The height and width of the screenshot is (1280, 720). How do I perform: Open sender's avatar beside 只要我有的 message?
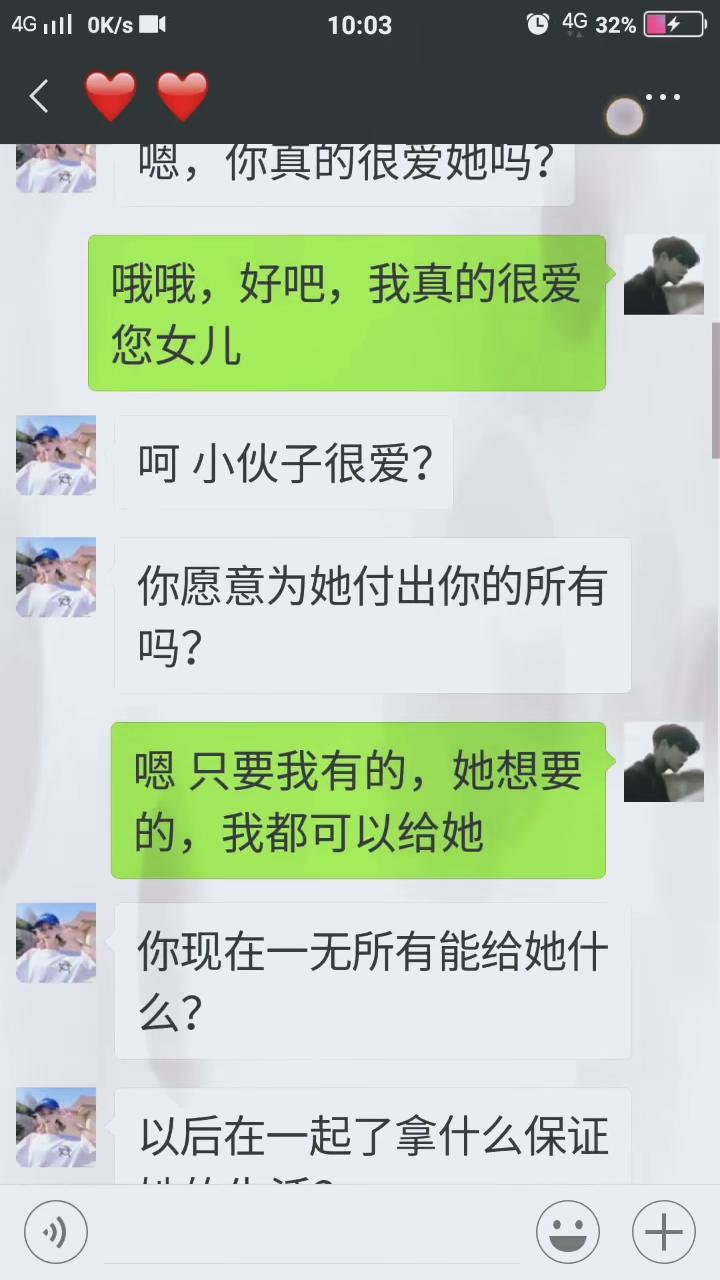(664, 762)
